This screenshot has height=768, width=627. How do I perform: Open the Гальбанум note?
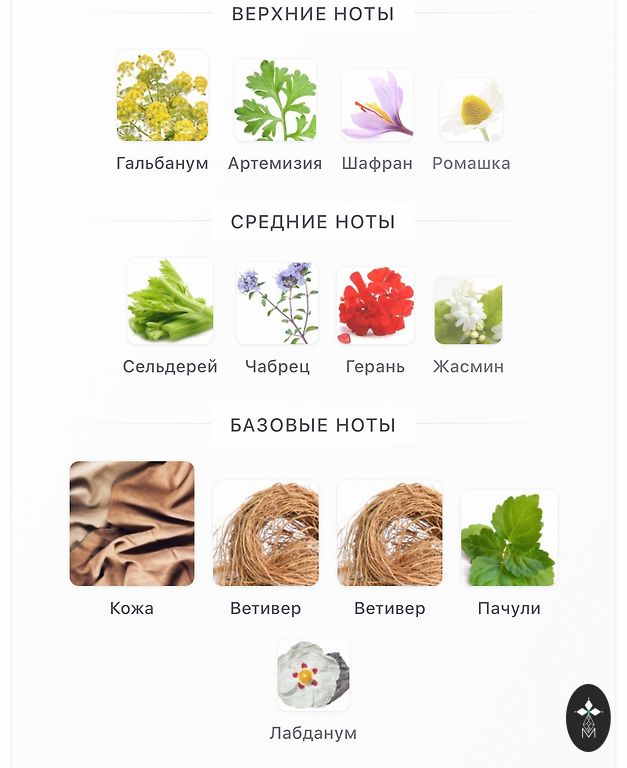coord(162,98)
